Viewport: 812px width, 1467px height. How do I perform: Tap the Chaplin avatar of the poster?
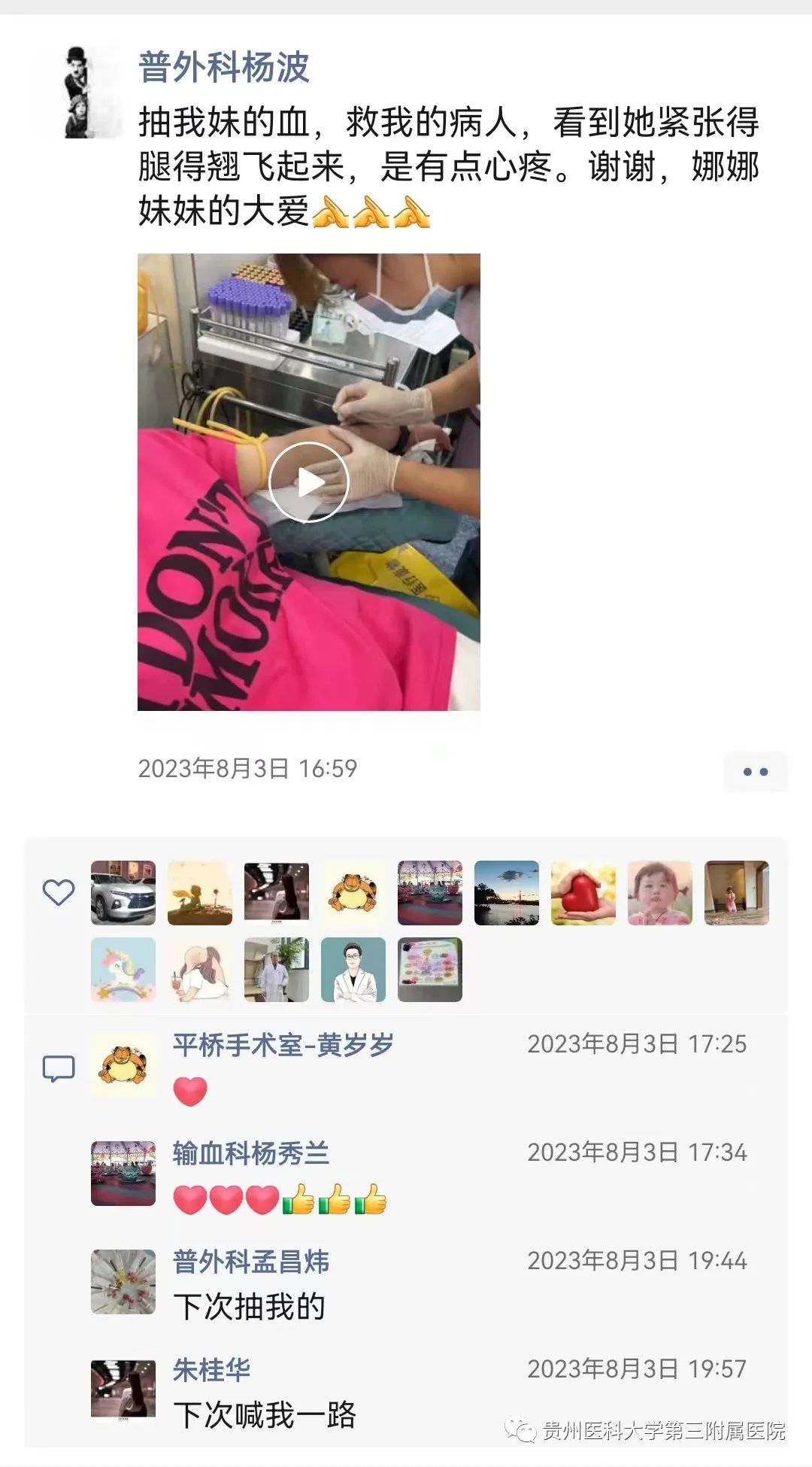(x=87, y=93)
